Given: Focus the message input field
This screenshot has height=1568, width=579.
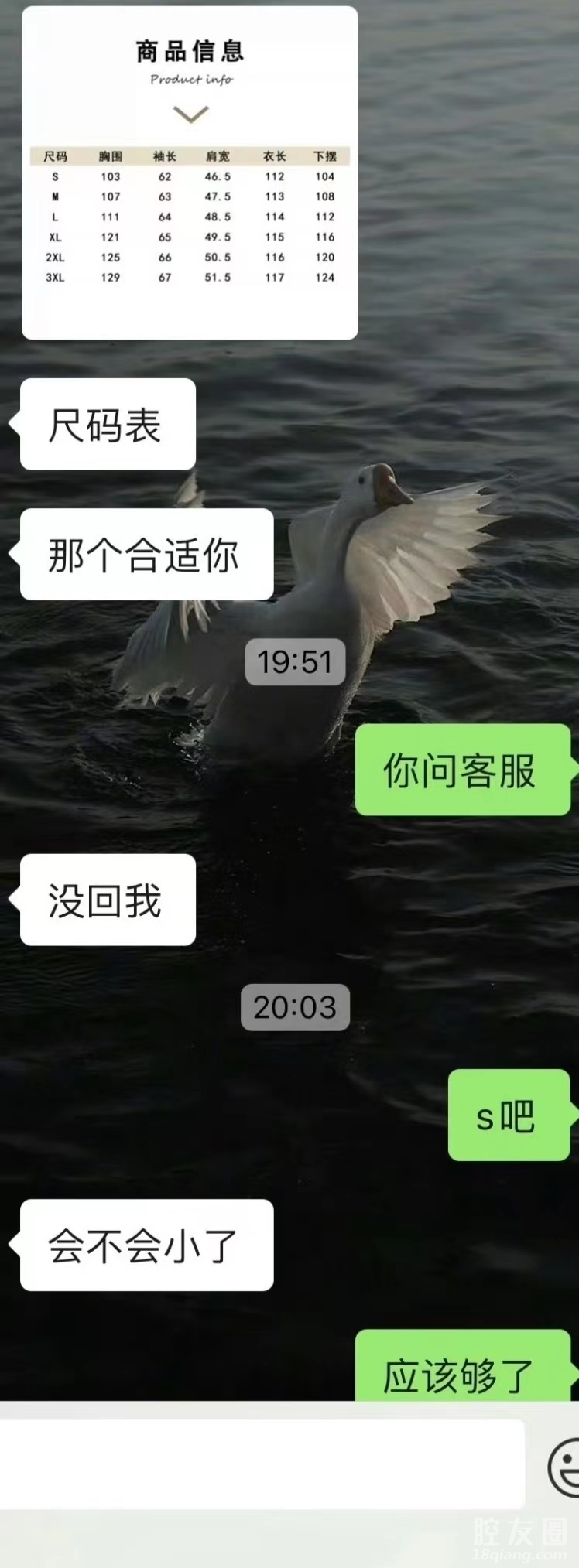Looking at the screenshot, I should click(262, 1464).
